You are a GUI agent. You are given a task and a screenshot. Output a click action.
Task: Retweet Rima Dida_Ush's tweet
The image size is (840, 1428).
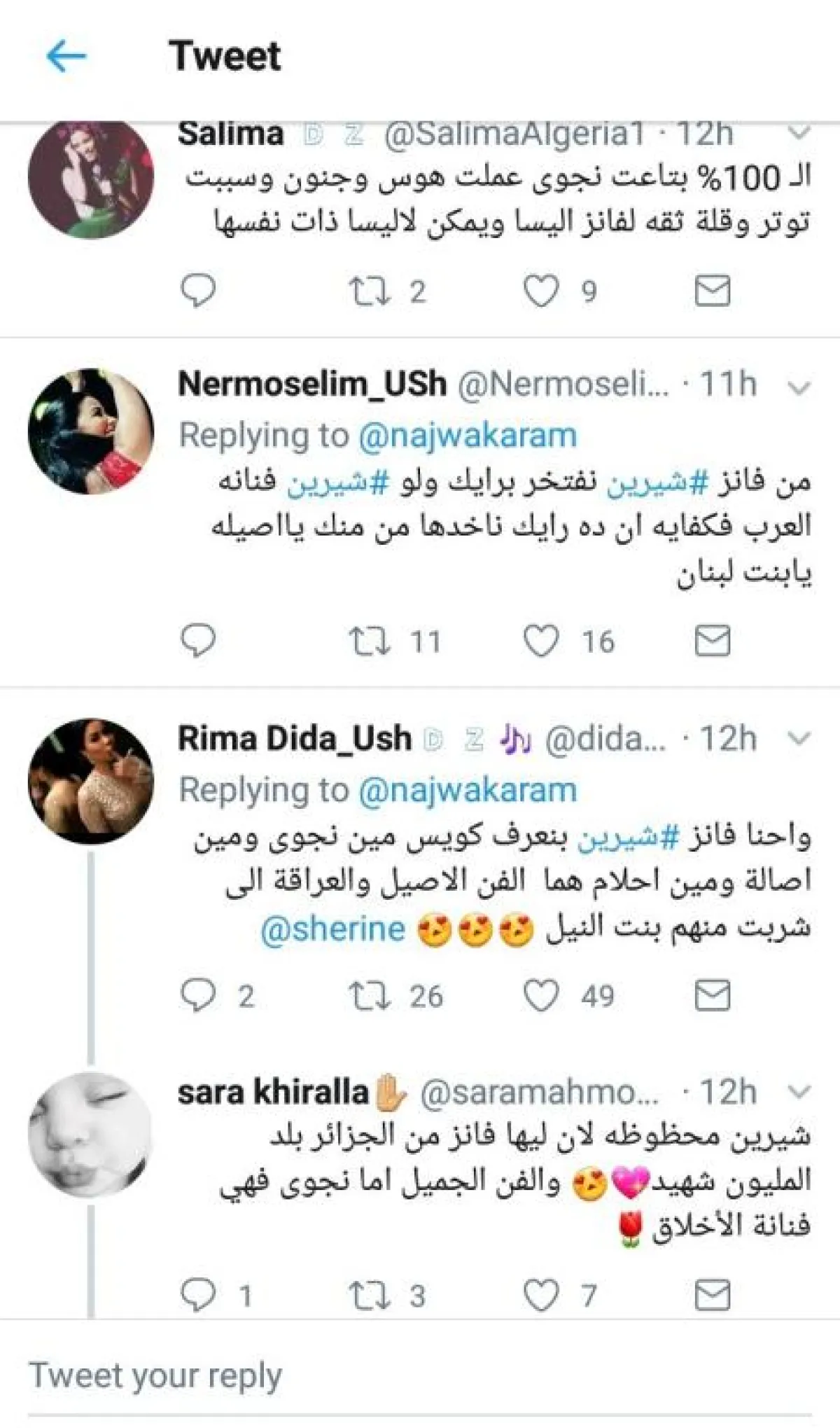370,996
